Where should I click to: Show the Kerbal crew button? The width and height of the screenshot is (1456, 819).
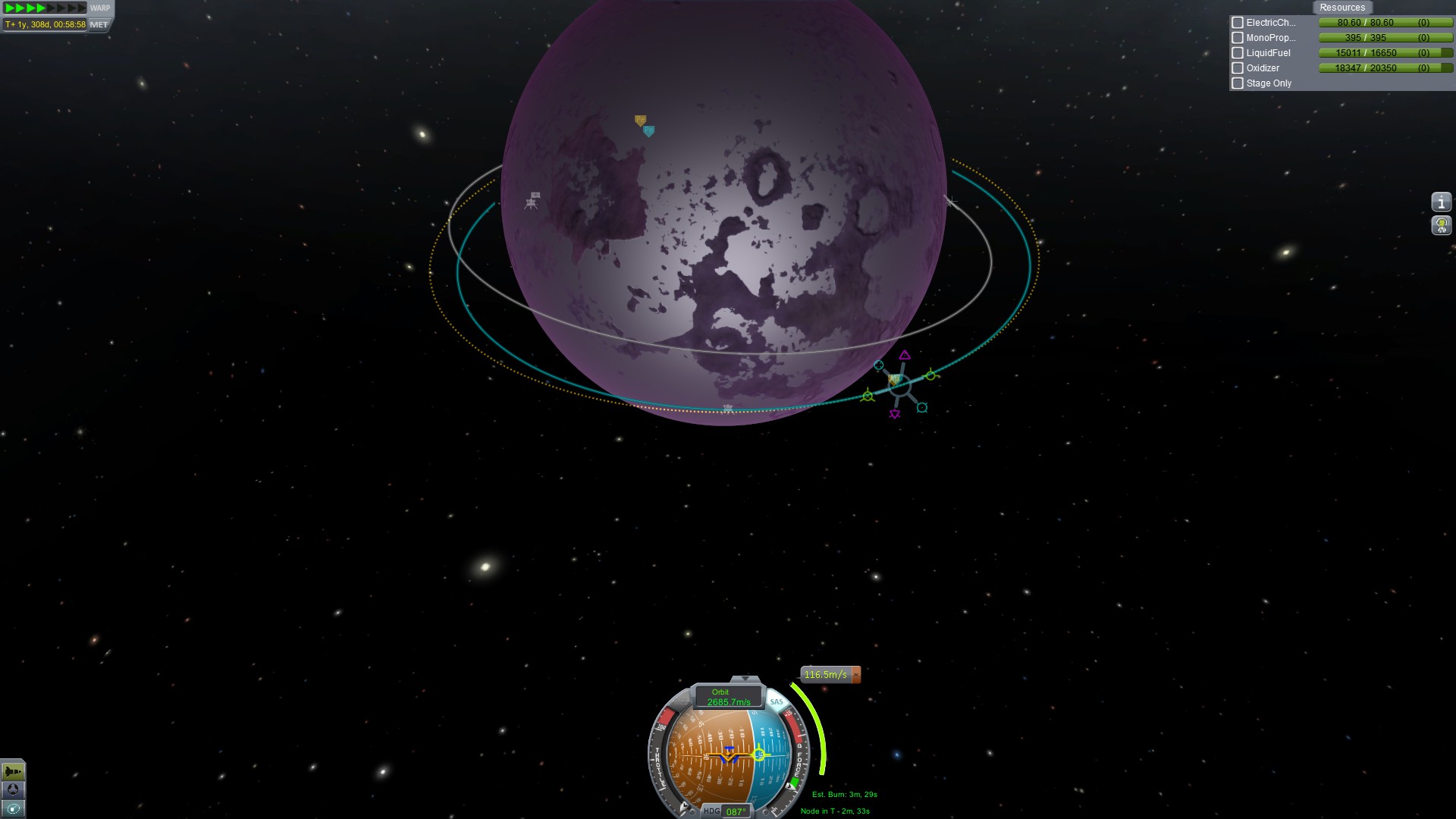click(x=1441, y=225)
